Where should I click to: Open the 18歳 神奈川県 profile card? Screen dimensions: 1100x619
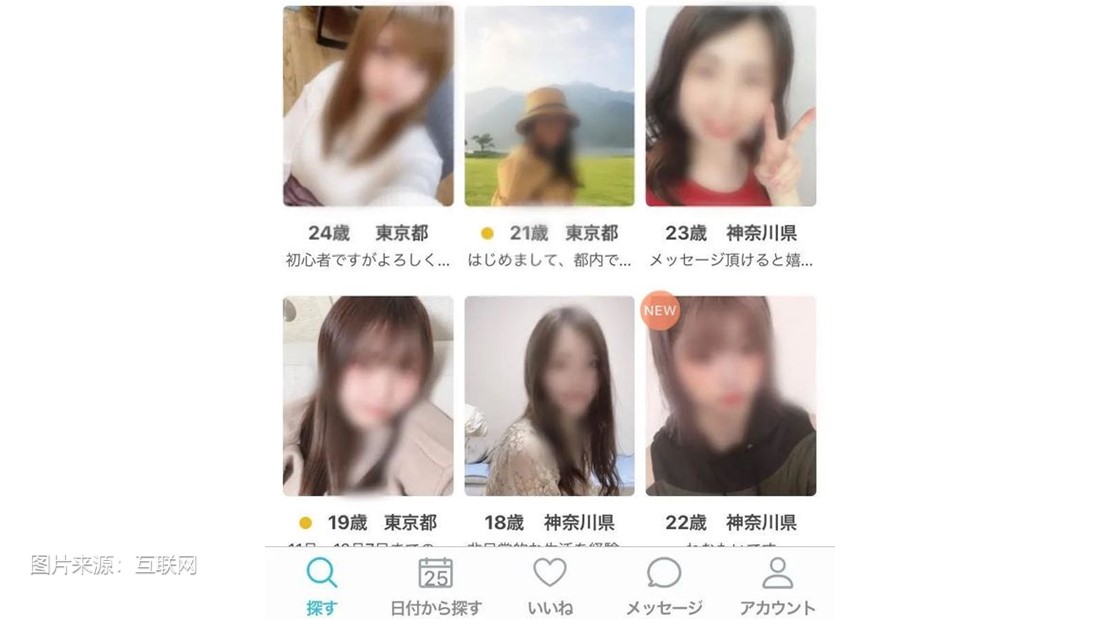[x=549, y=396]
